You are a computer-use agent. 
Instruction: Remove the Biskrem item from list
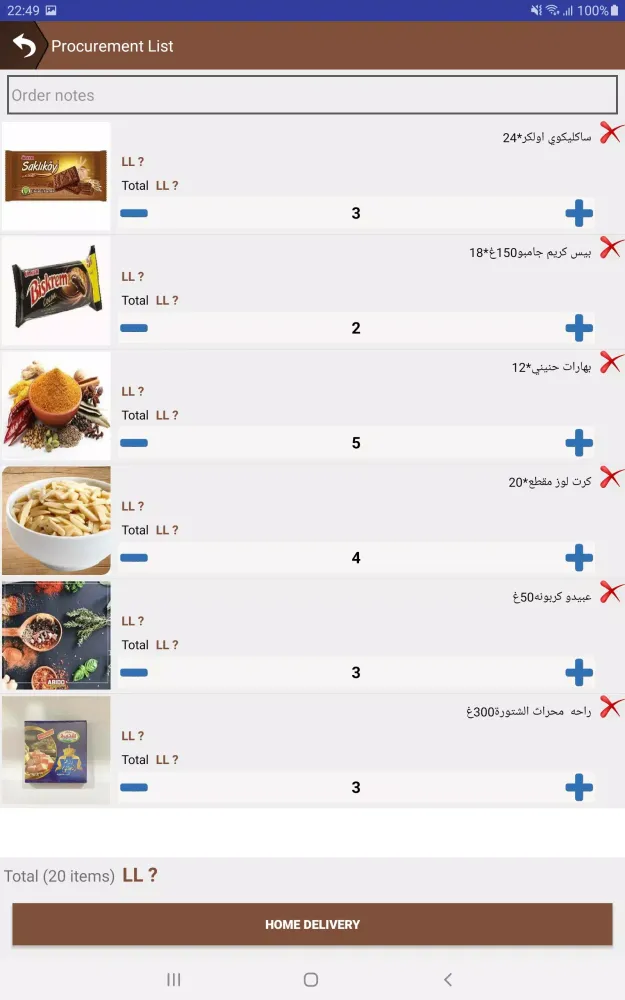coord(610,248)
